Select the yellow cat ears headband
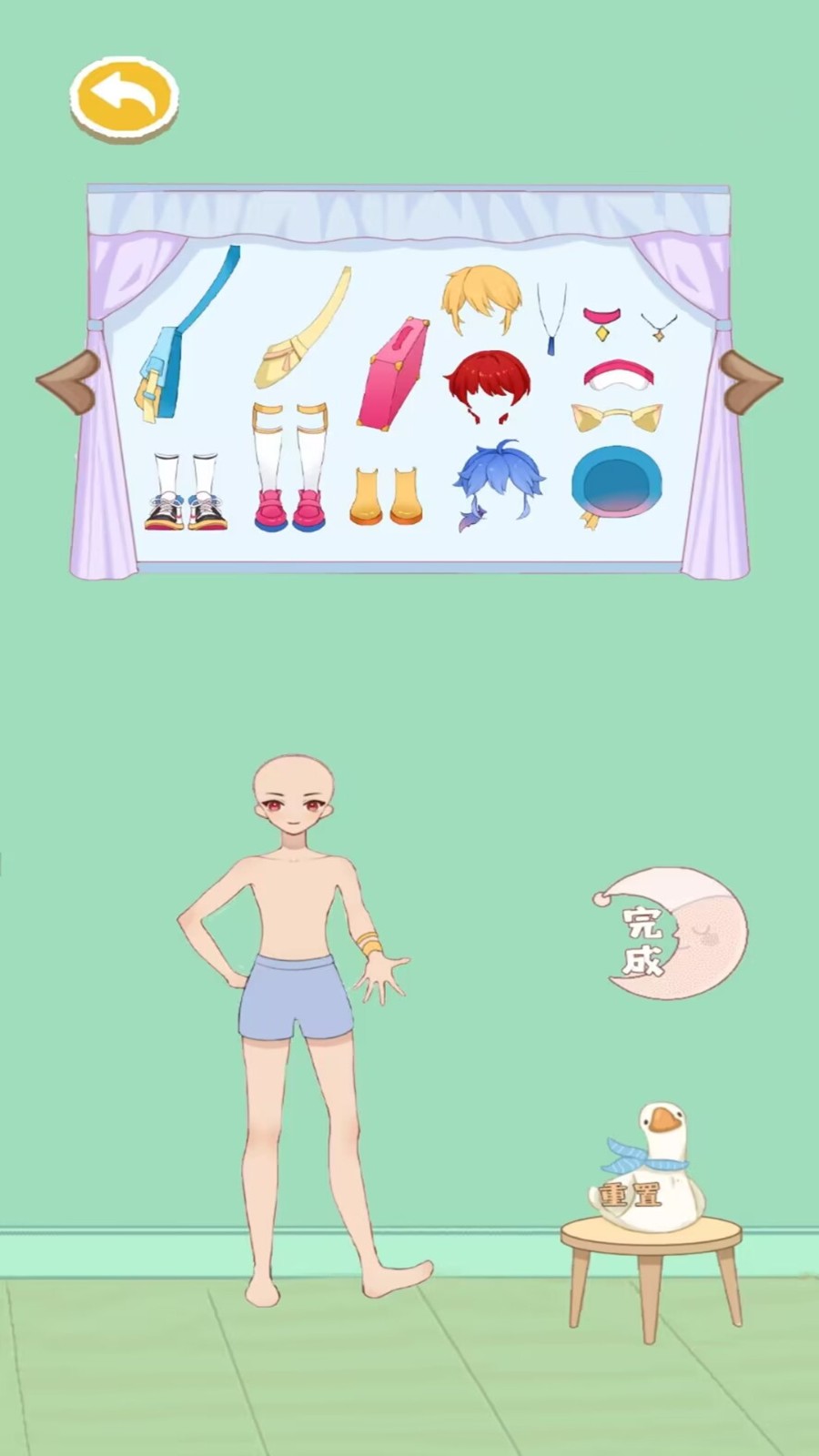Screen dimensions: 819x1456 [616, 417]
